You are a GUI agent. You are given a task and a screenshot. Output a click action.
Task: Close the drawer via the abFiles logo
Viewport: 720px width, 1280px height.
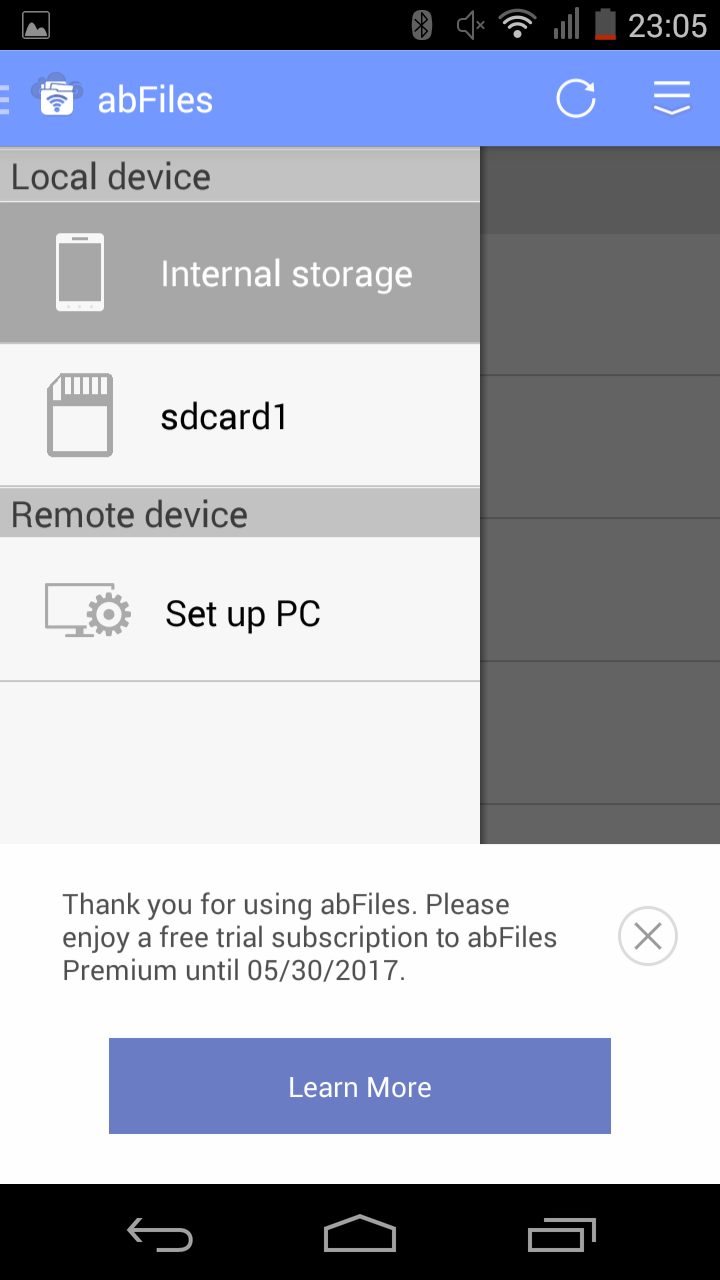click(x=57, y=96)
